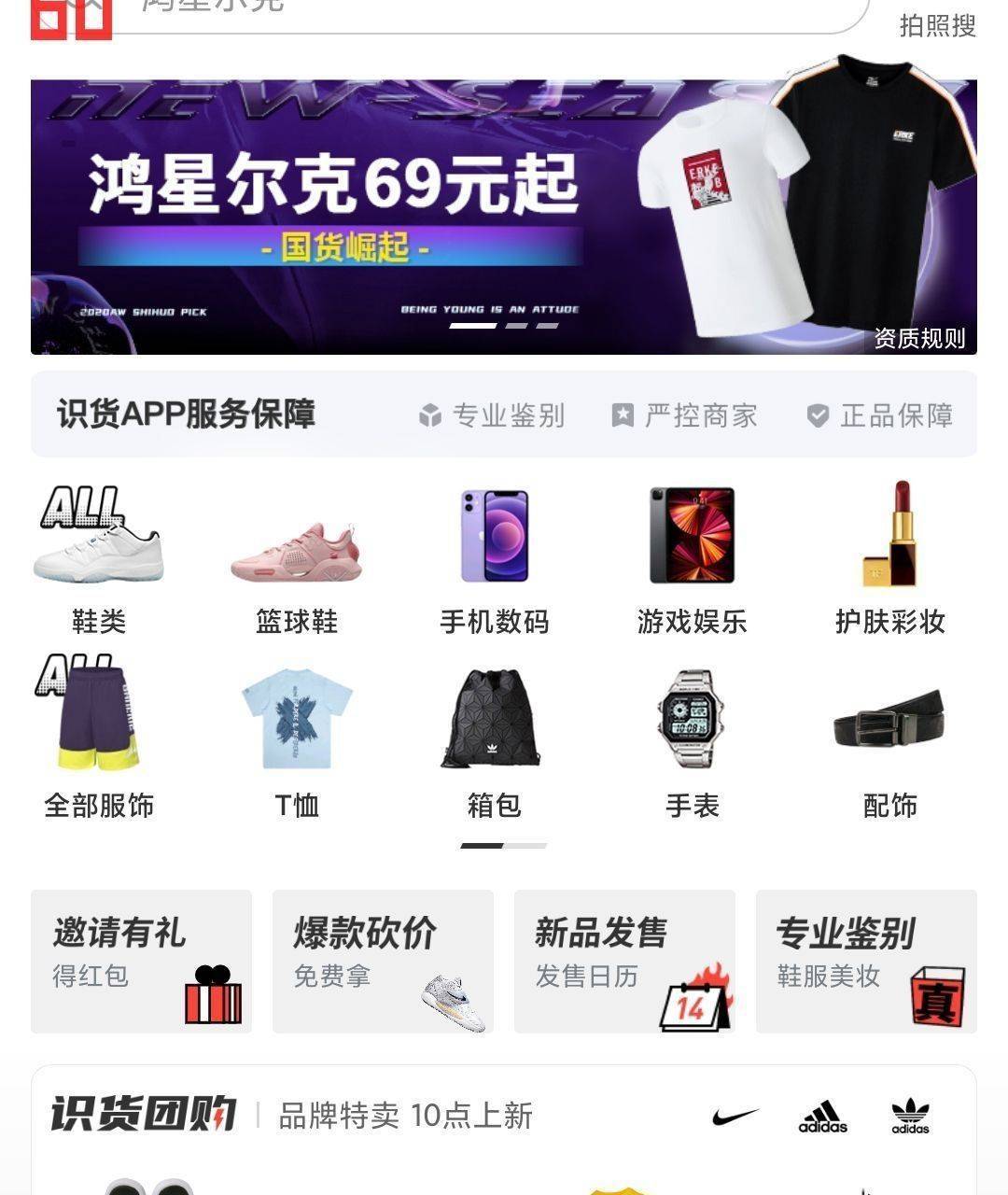Browse the 鞋类 category
The image size is (1008, 1195).
click(x=99, y=560)
